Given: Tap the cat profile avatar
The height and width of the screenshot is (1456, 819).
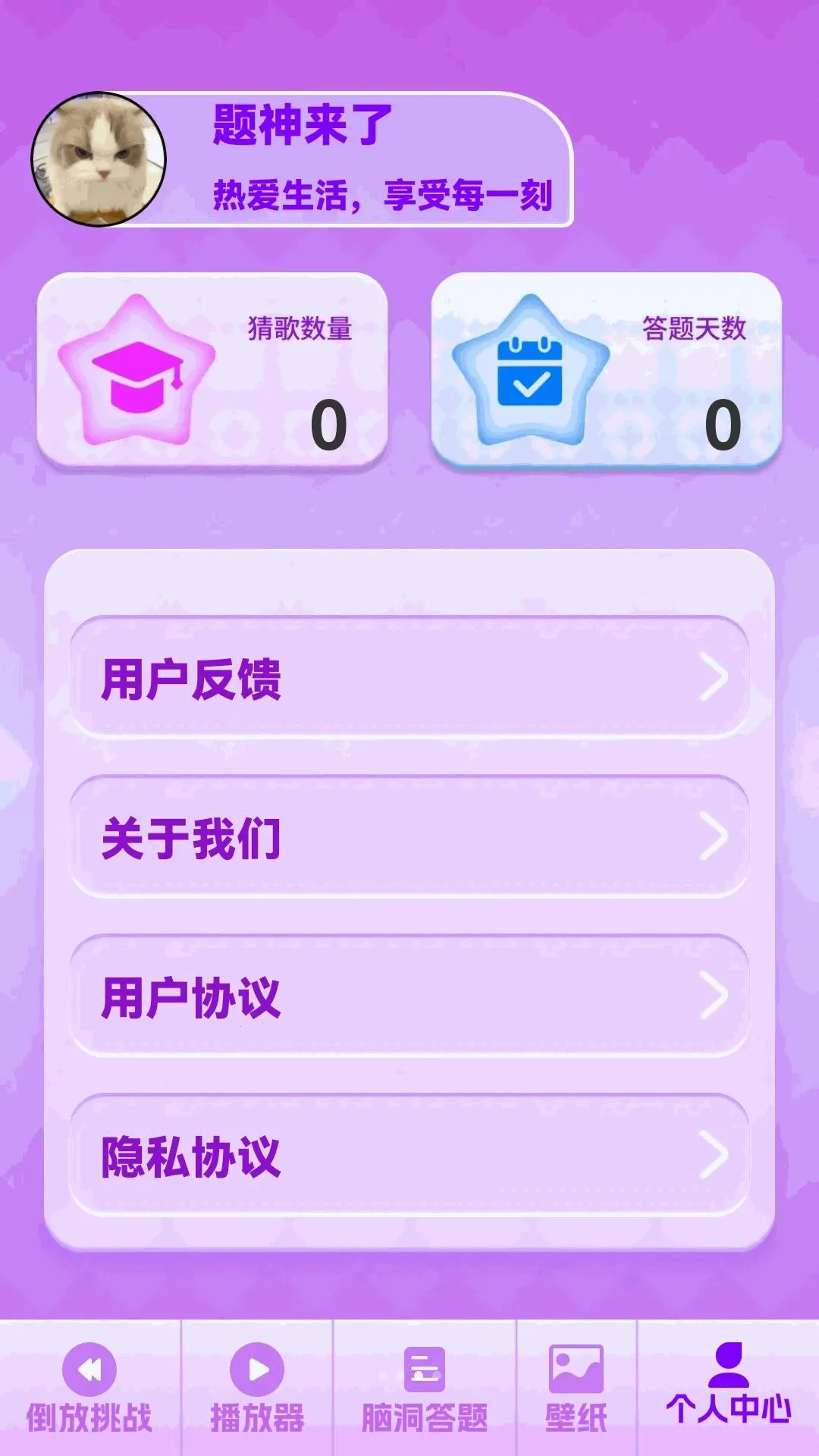Looking at the screenshot, I should [99, 159].
